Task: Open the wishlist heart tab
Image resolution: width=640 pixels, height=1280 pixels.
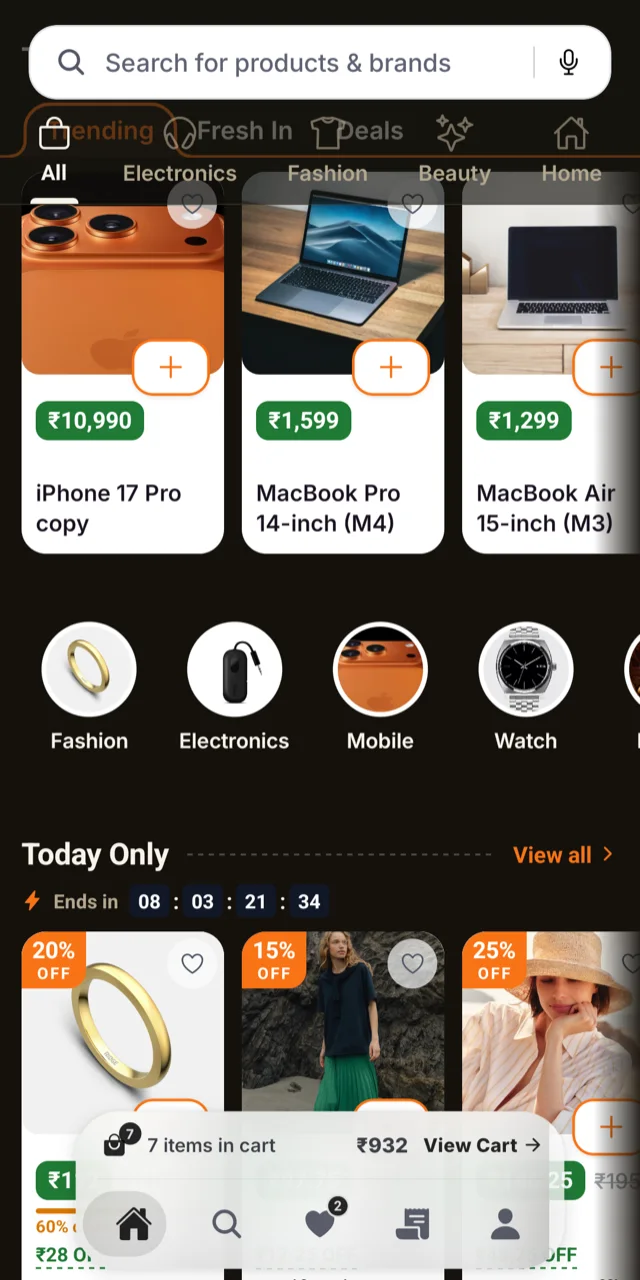Action: tap(320, 1224)
